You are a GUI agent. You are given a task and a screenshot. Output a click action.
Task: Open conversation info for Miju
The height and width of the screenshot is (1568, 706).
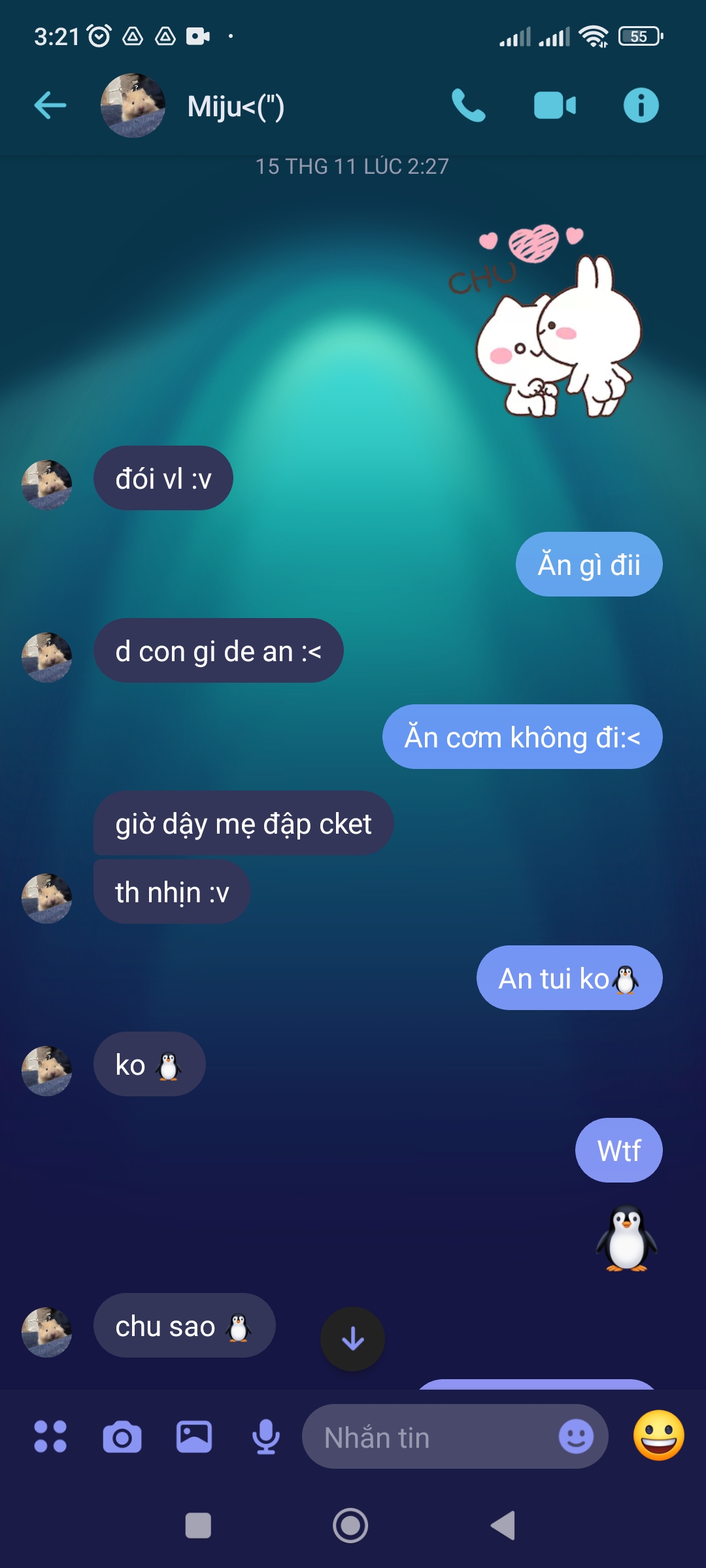point(641,106)
